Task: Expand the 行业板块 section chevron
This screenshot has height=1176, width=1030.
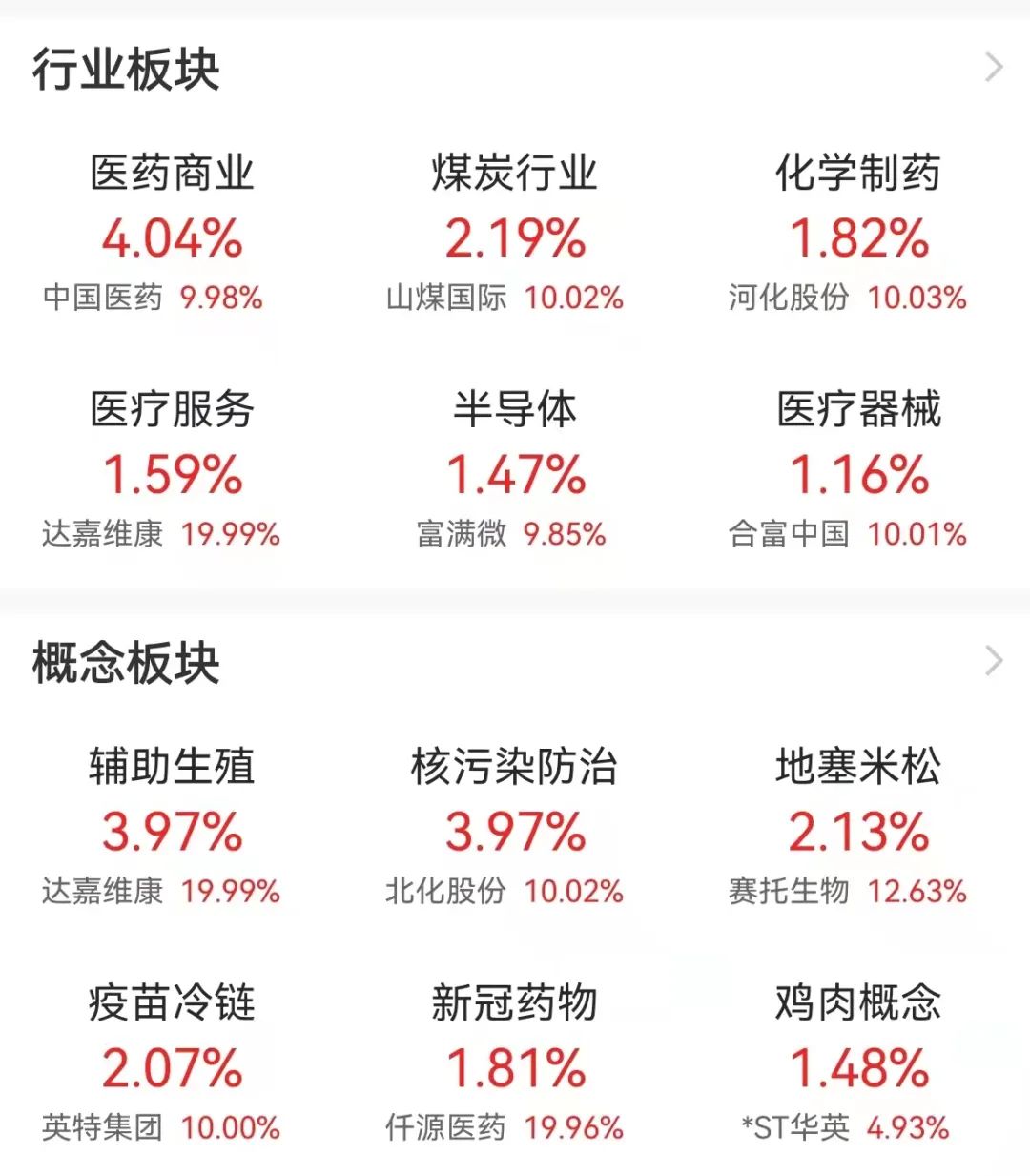Action: click(994, 68)
